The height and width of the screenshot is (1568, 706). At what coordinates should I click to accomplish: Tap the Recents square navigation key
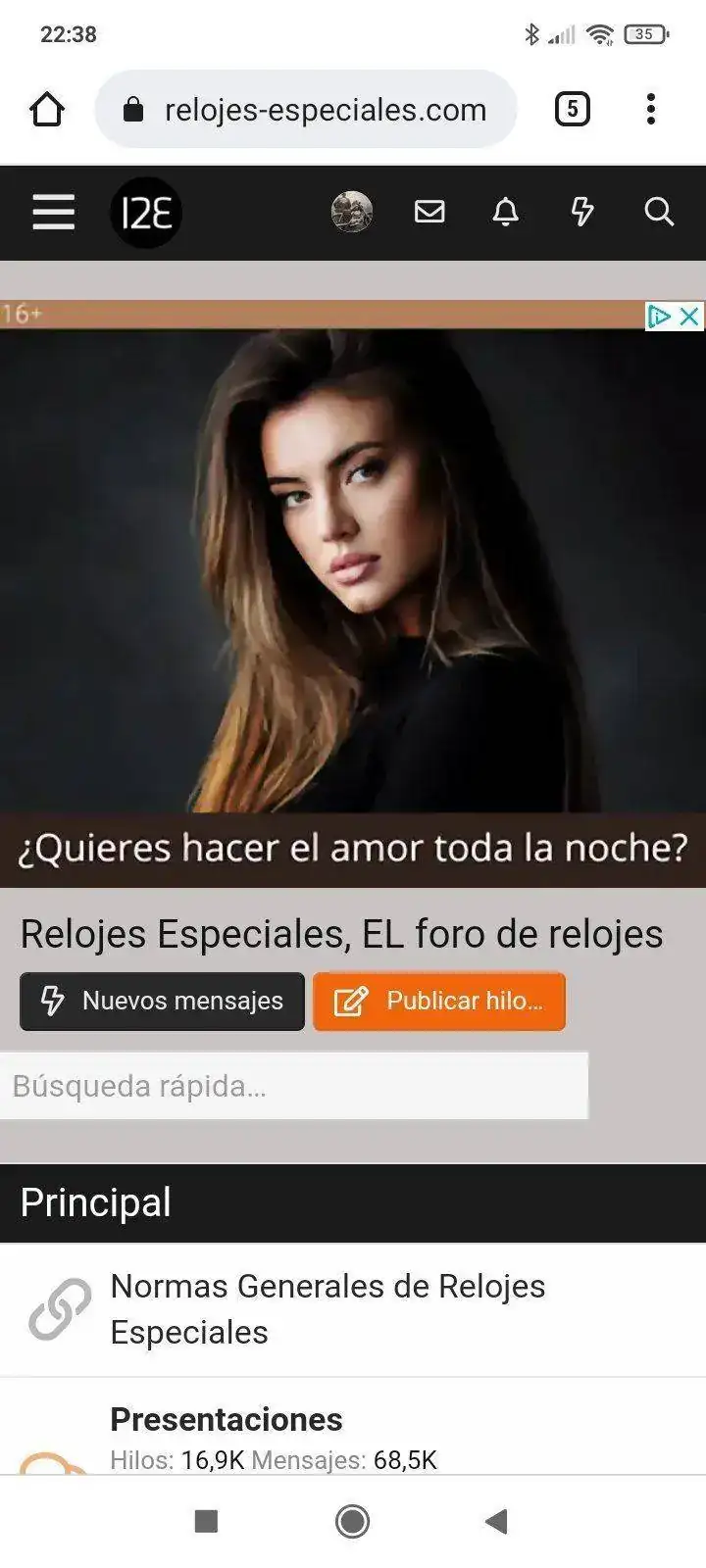coord(205,1521)
